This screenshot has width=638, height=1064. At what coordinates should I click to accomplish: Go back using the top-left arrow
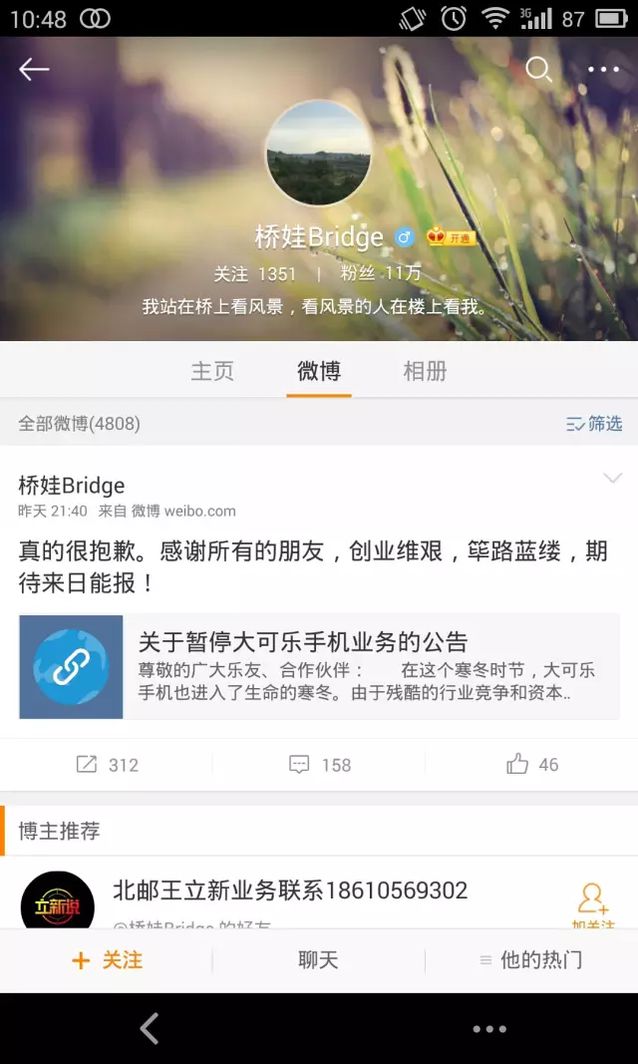pos(34,69)
